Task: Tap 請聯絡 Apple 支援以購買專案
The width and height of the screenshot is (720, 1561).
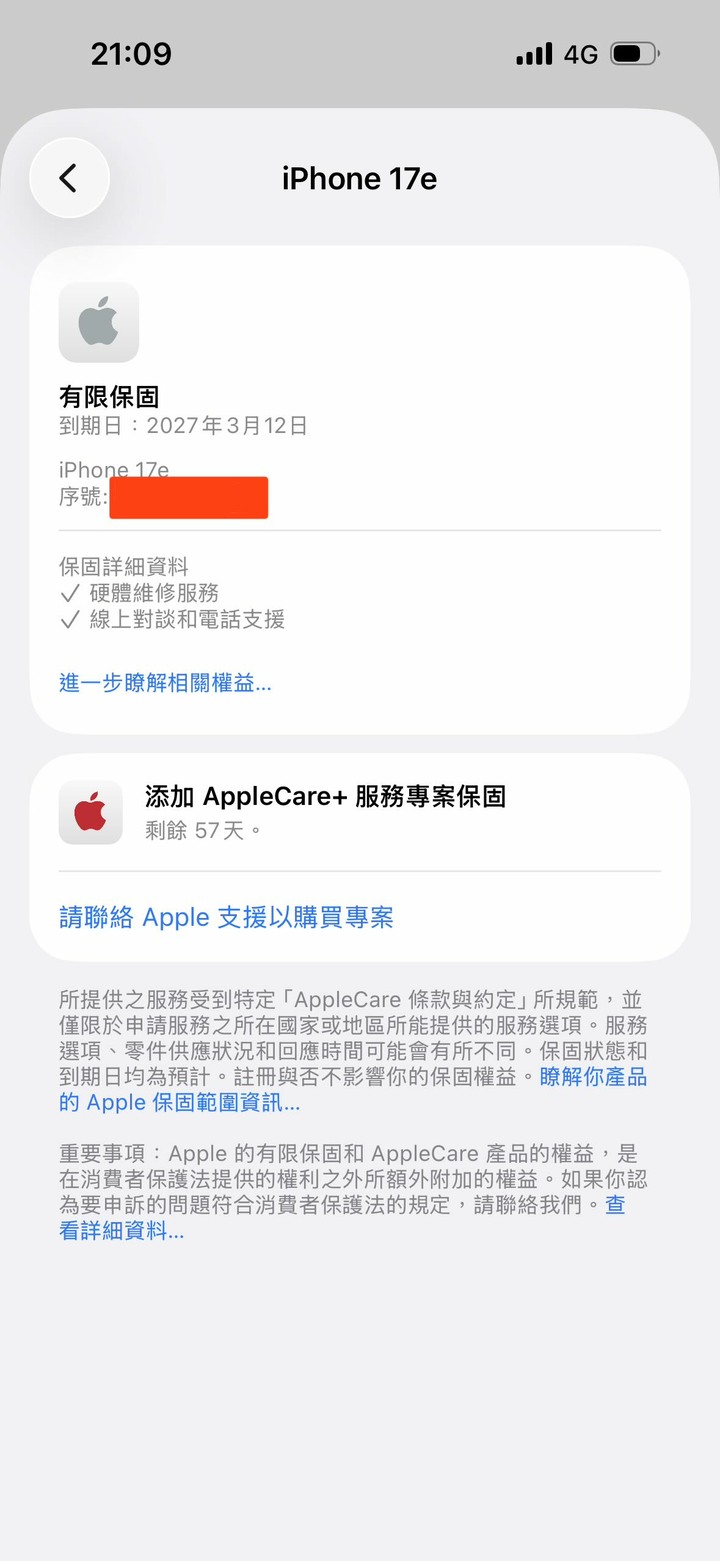Action: (226, 917)
